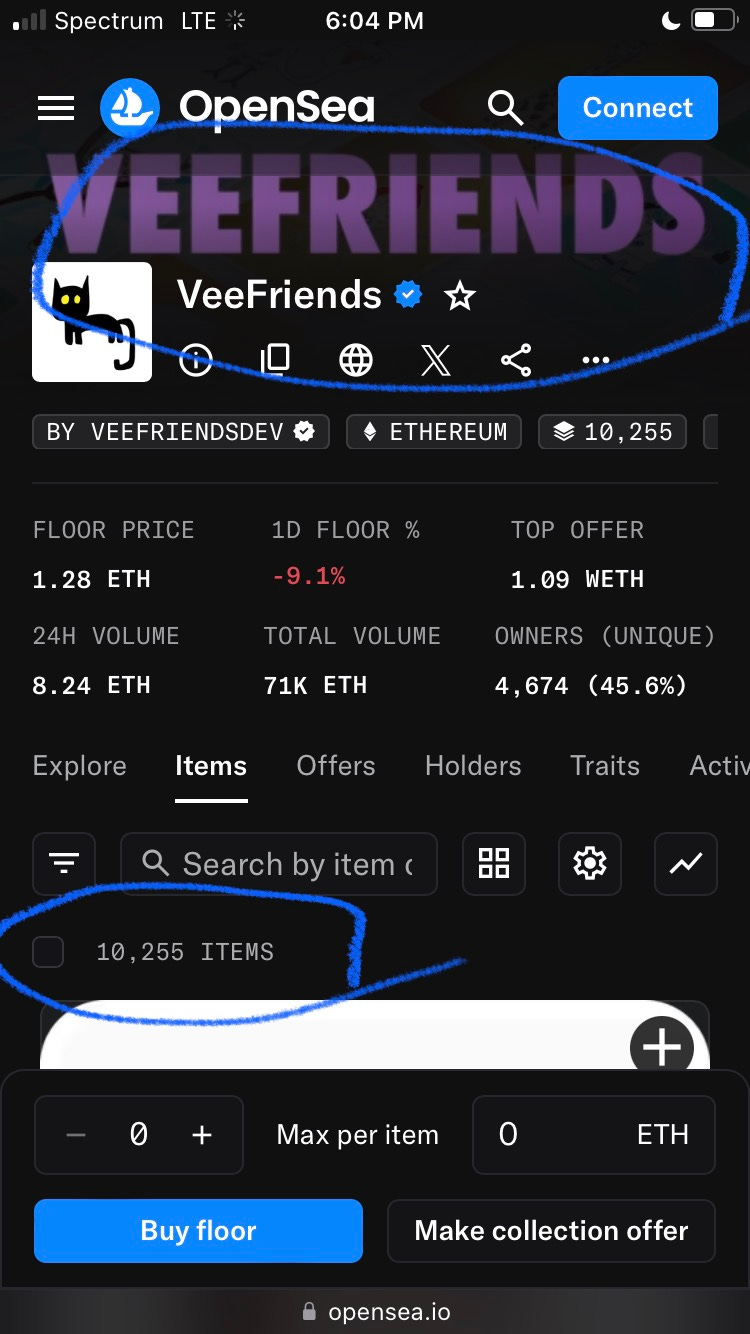Open the X (Twitter) profile link
Image resolution: width=750 pixels, height=1334 pixels.
tap(436, 359)
